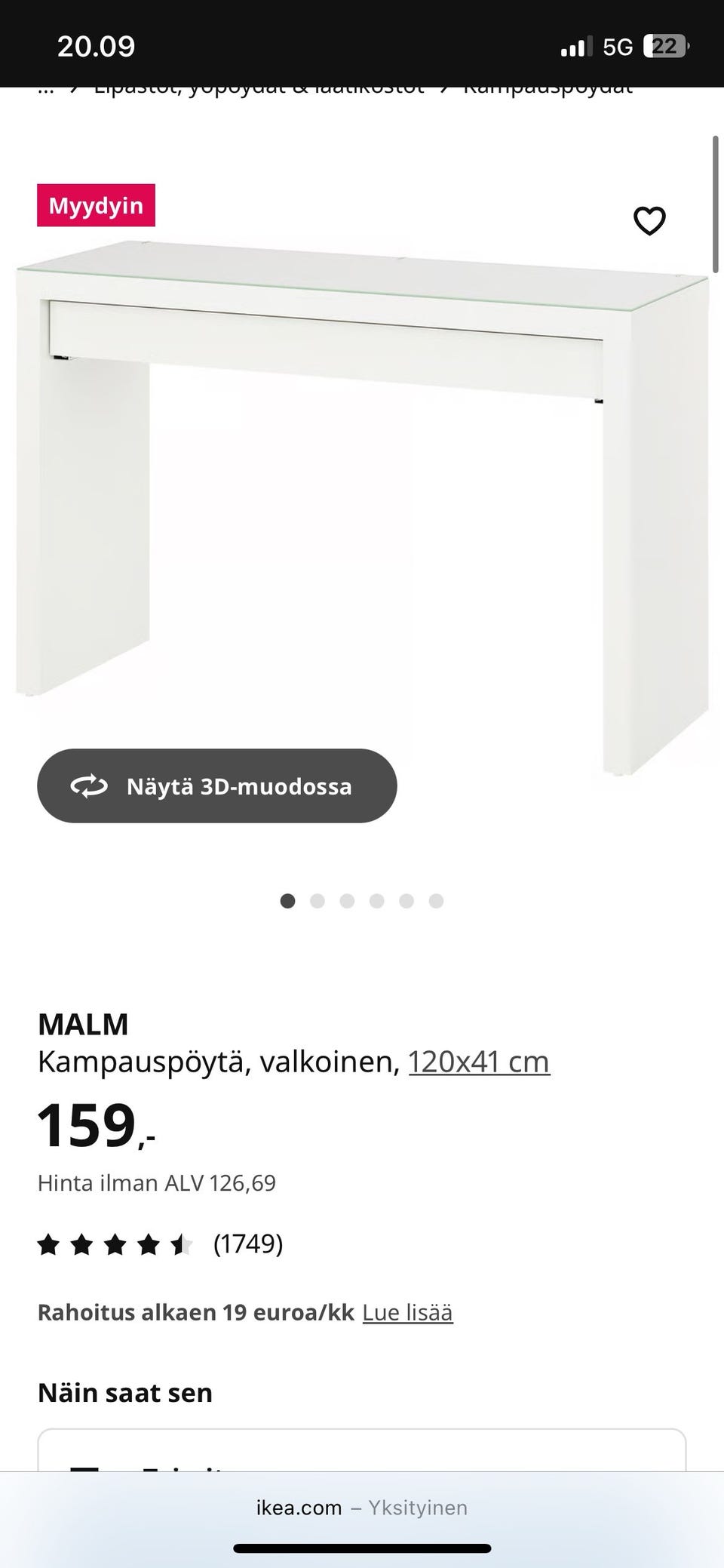Open the 120x41 cm size options
Screen dimensions: 724x1568
coord(478,1061)
